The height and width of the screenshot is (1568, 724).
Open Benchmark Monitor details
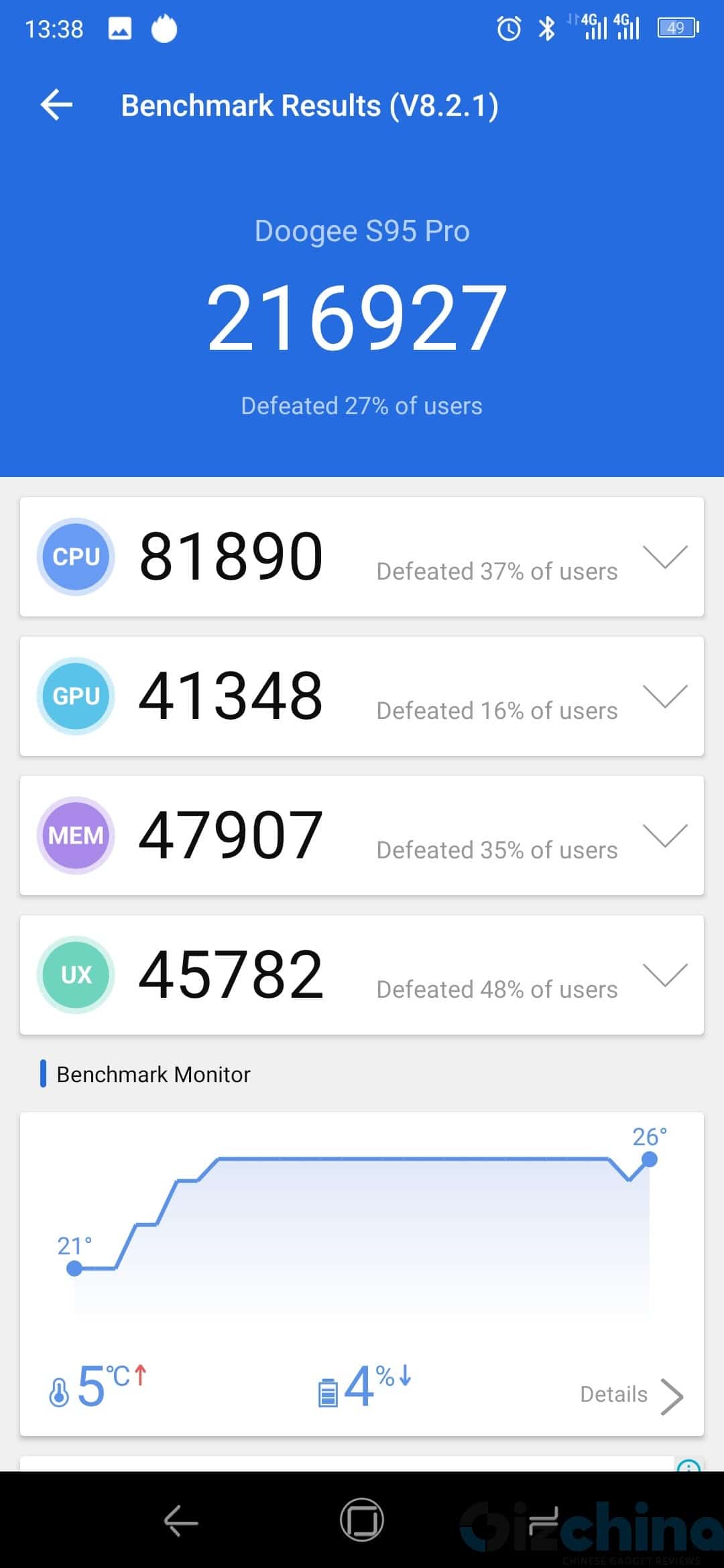(x=631, y=1396)
